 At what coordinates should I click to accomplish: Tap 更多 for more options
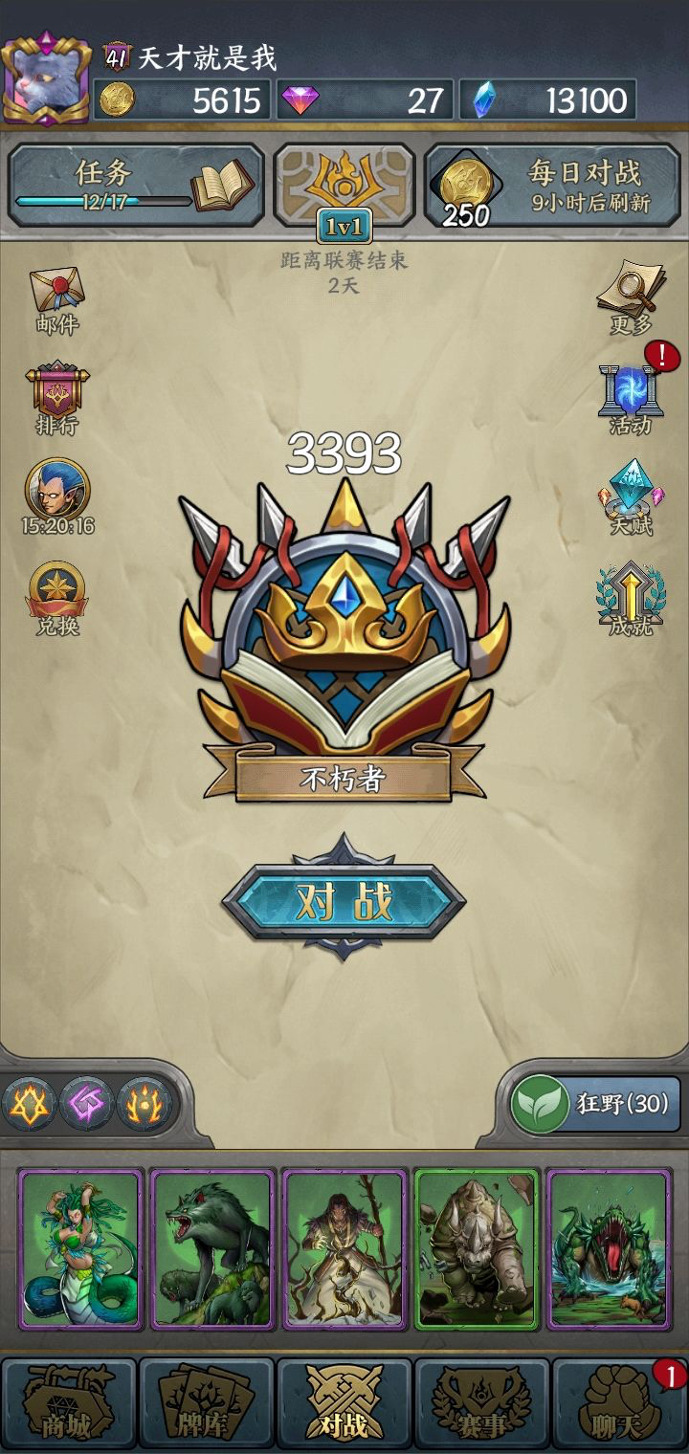[630, 296]
